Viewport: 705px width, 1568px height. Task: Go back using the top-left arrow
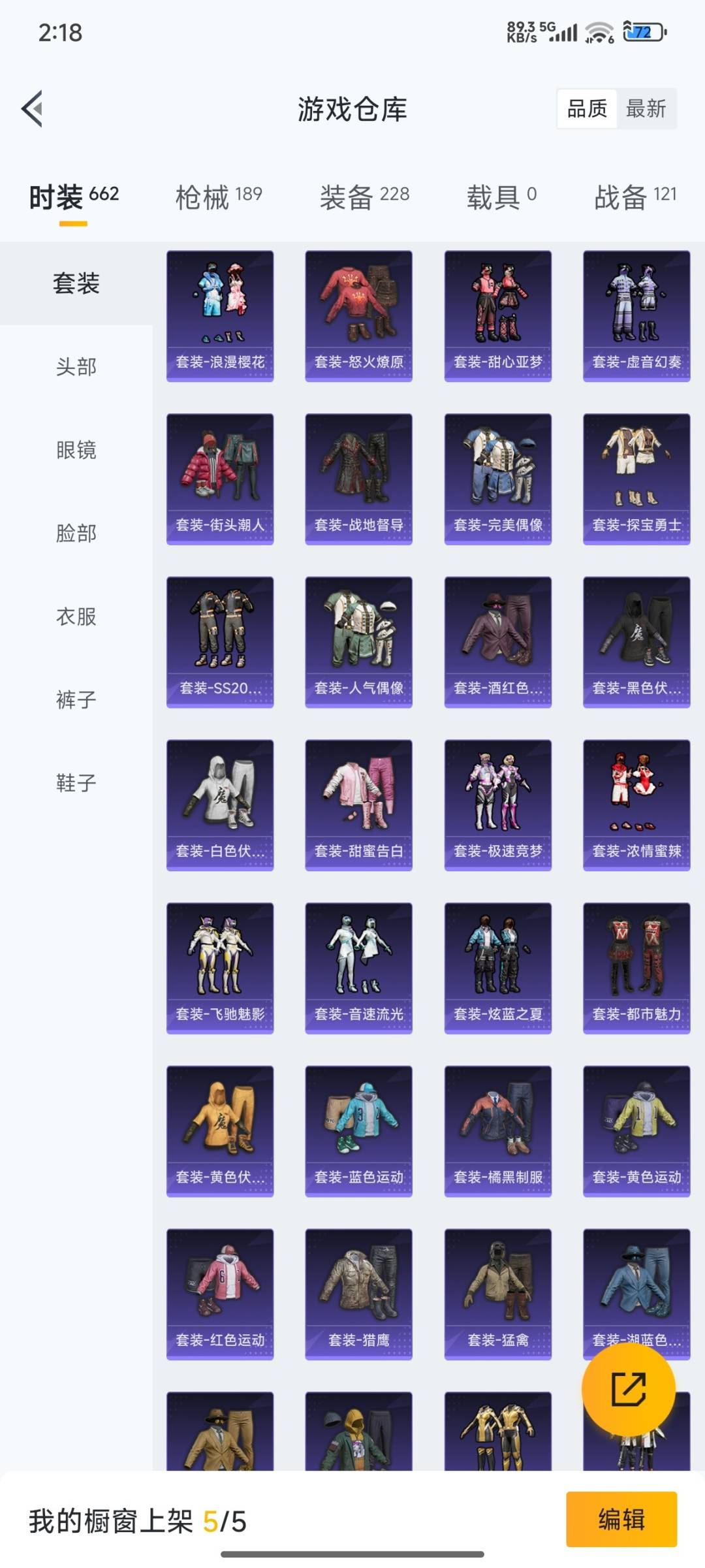[33, 108]
